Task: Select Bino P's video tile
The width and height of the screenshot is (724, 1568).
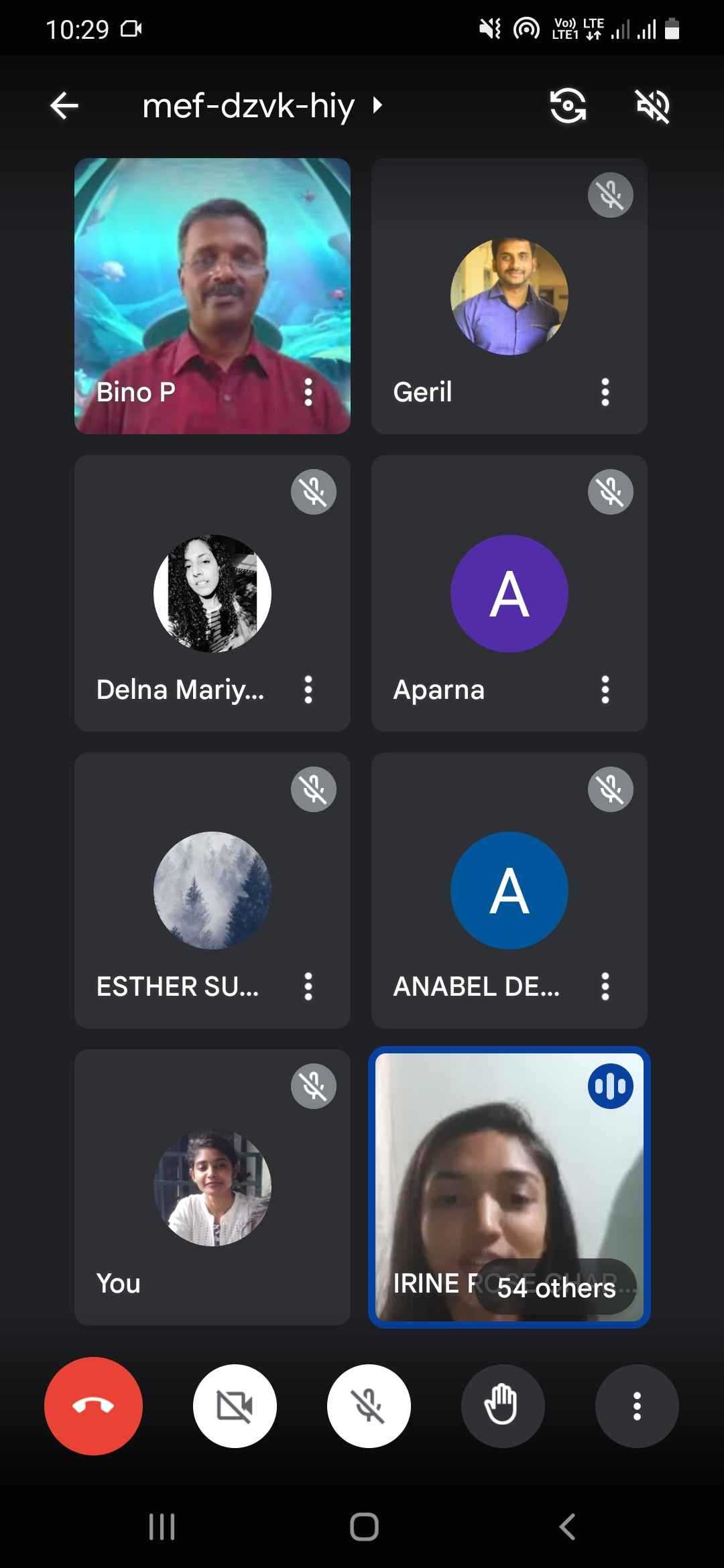Action: 212,281
